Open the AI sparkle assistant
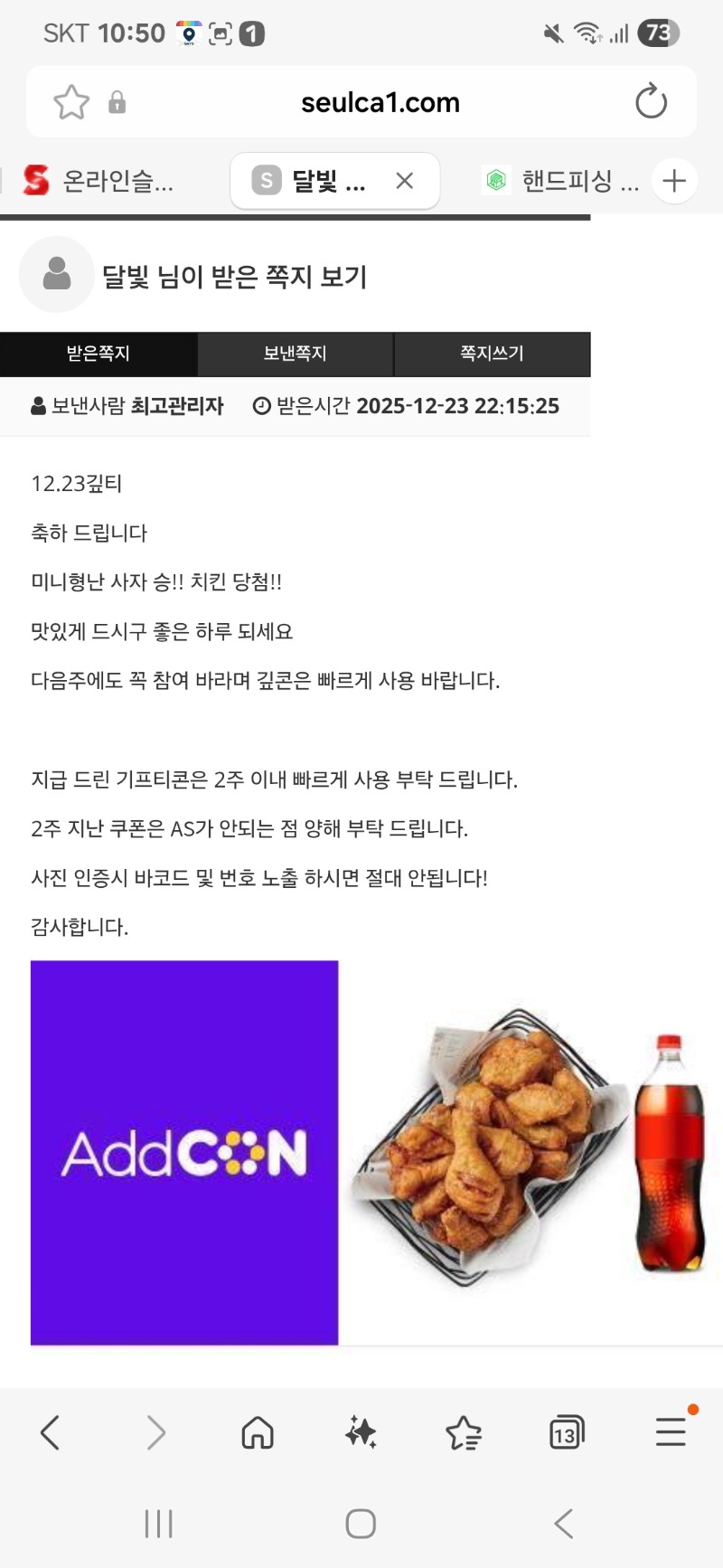Screen dimensions: 723x1568 coord(361,1432)
